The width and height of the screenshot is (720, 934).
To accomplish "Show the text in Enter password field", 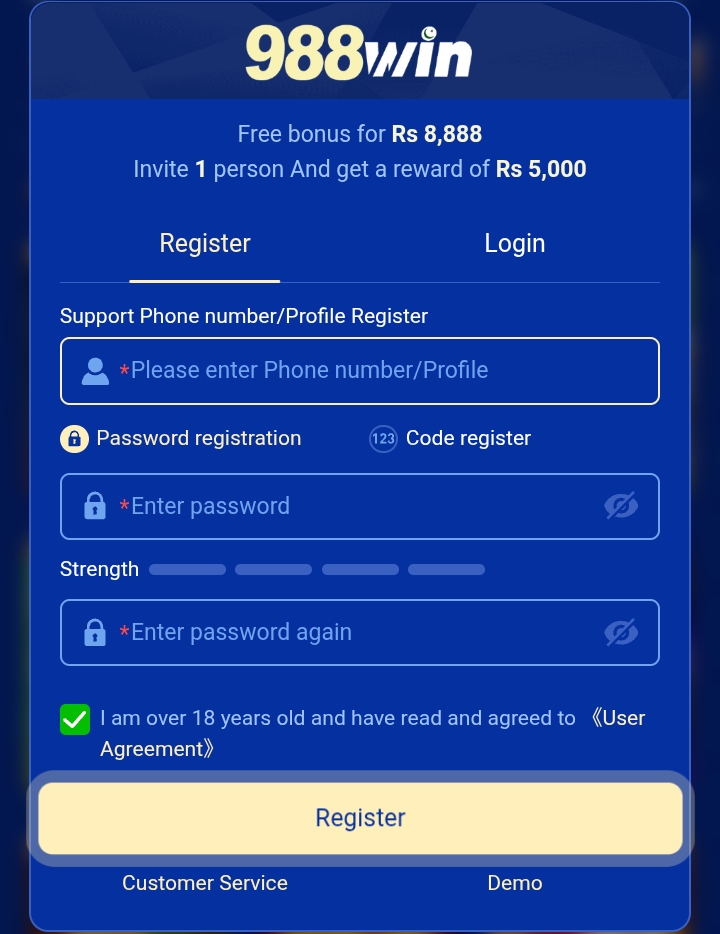I will [x=621, y=507].
